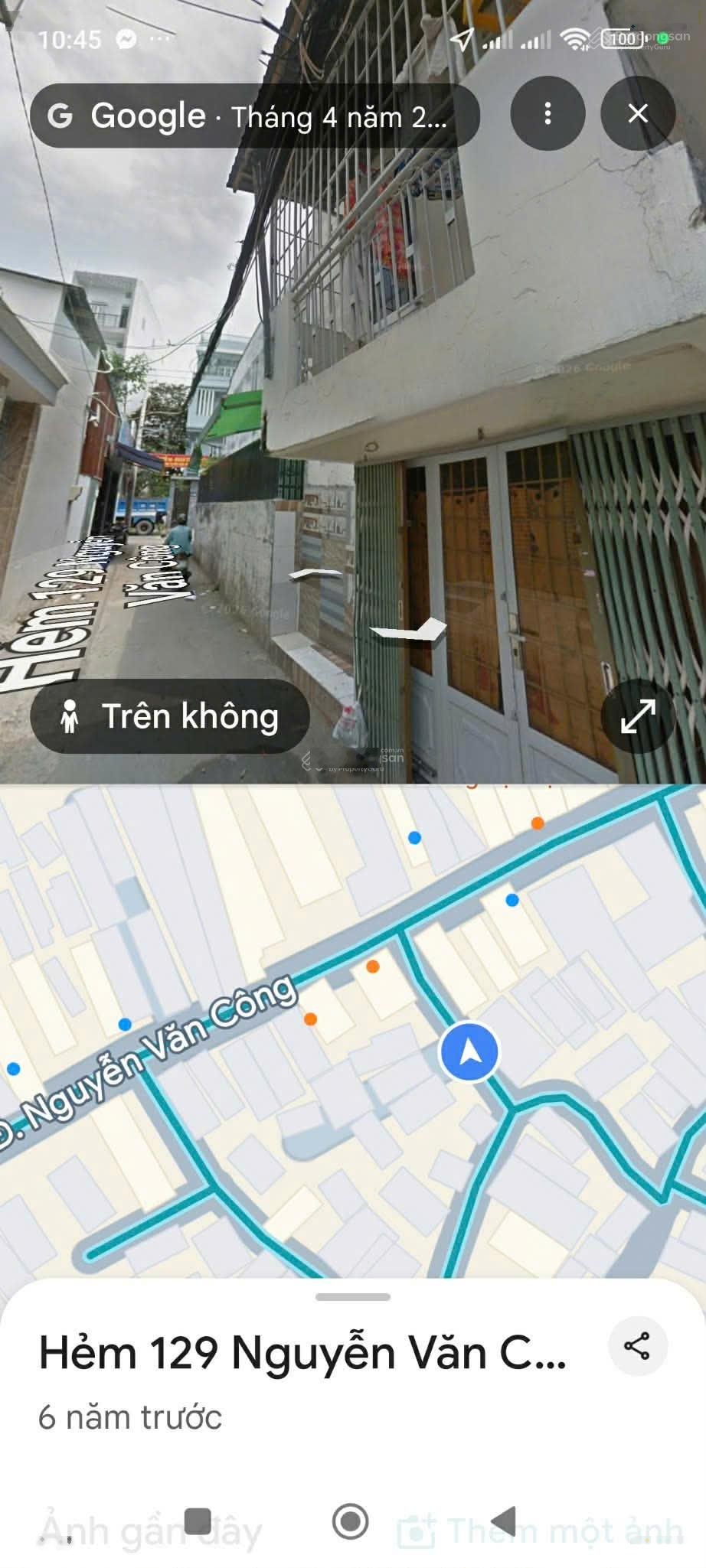Viewport: 706px width, 1568px height.
Task: Tap the bottom sheet drag handle
Action: [353, 1297]
